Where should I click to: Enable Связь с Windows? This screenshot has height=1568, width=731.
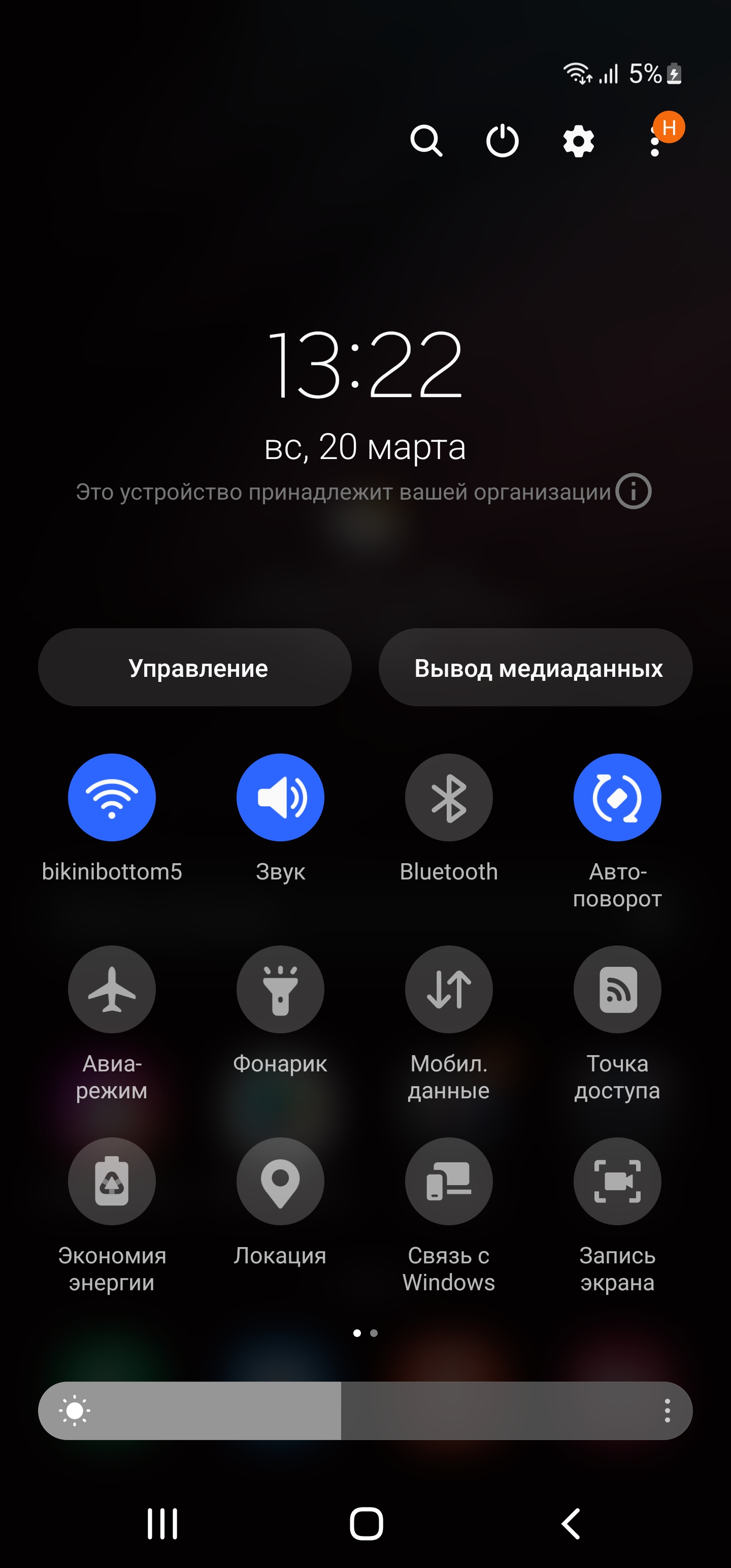click(x=449, y=1181)
